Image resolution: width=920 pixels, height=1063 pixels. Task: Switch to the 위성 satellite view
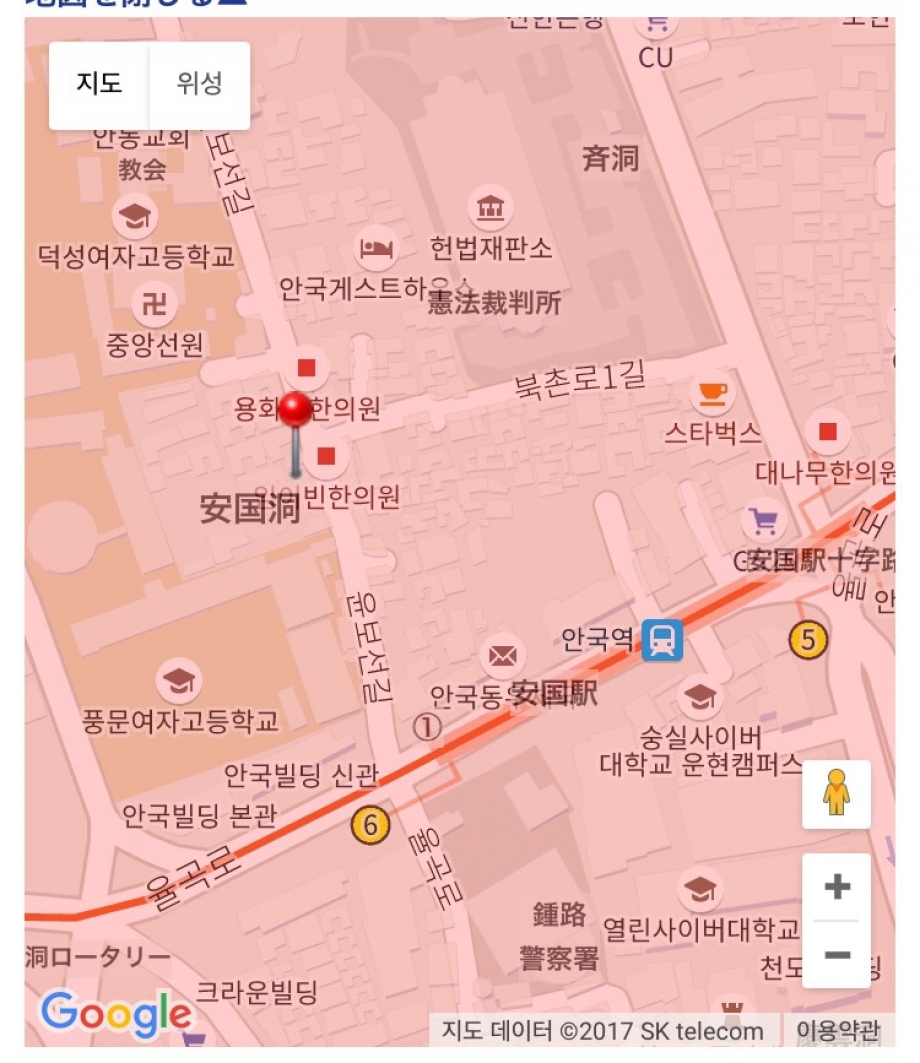click(x=199, y=84)
